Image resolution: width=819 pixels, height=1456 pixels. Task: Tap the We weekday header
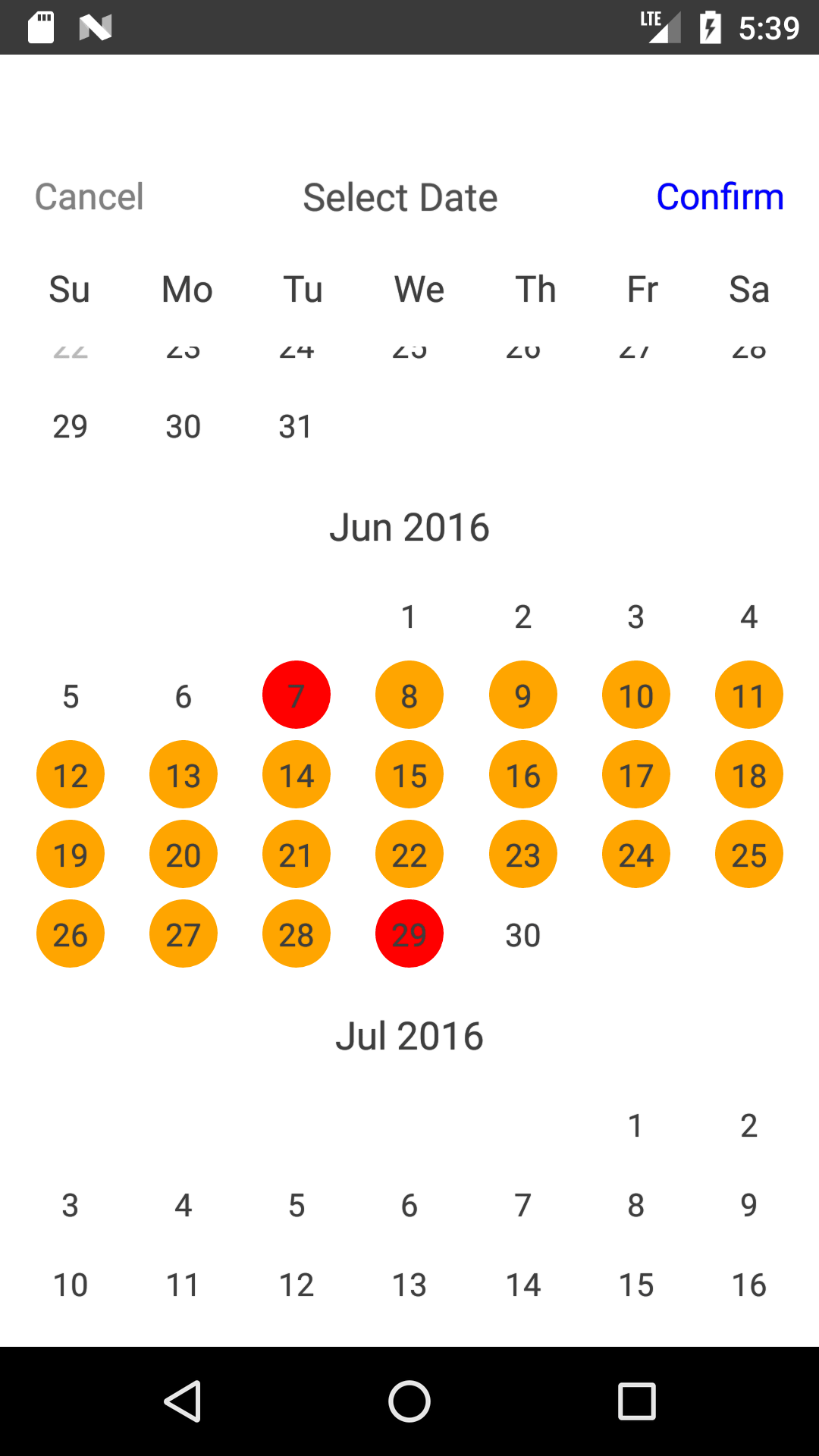419,289
